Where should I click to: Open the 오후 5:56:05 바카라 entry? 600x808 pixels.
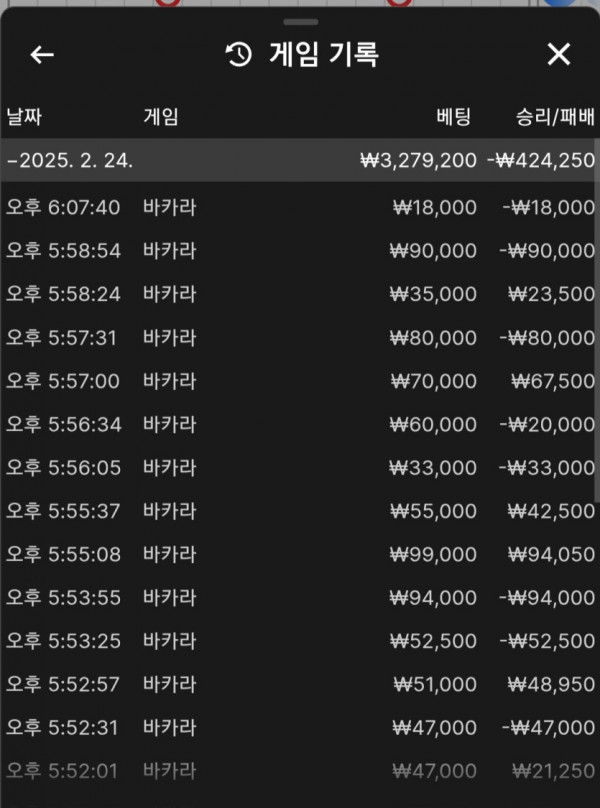point(300,468)
